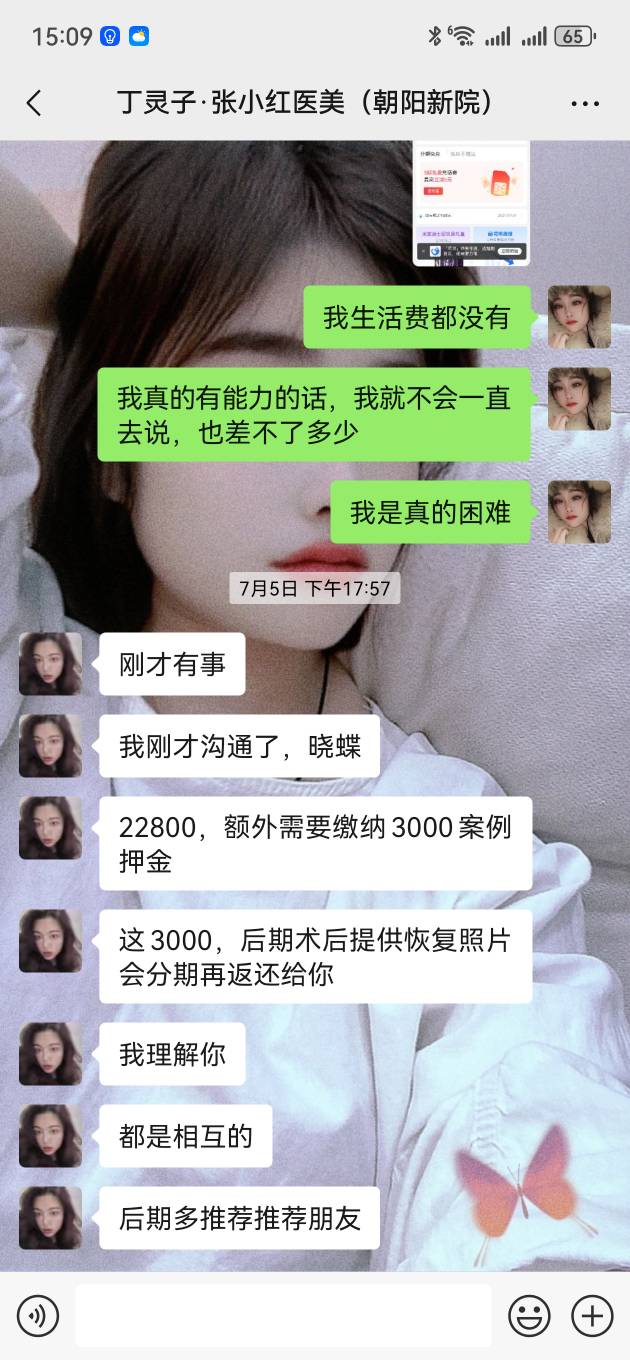Tap the message text field
The image size is (630, 1360).
[x=283, y=1315]
